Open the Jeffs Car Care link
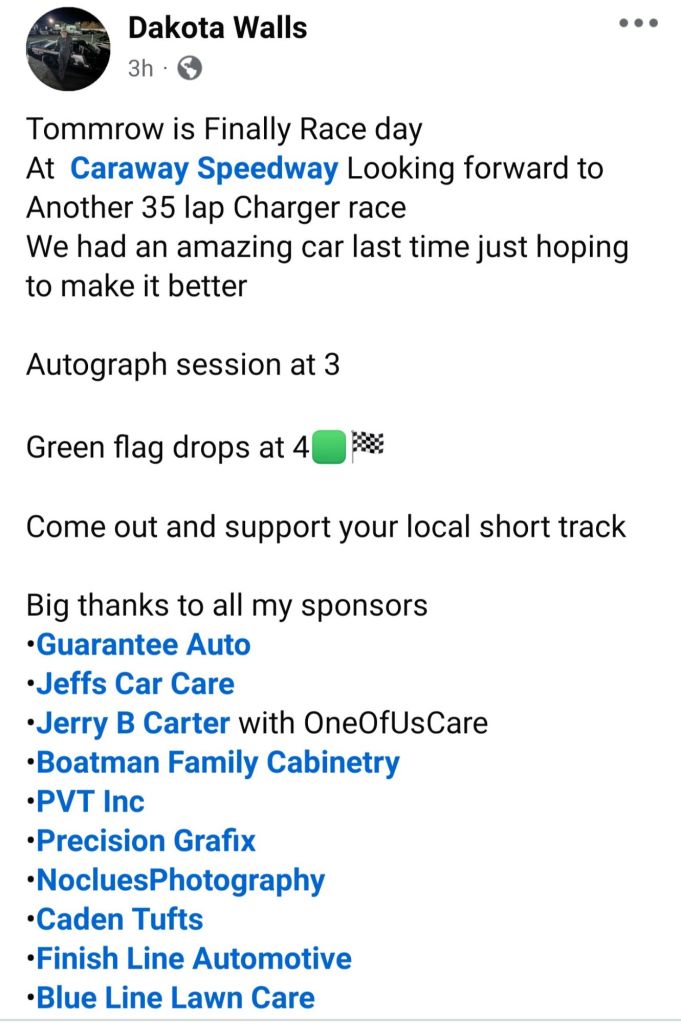Screen dimensions: 681x1023 tap(135, 684)
